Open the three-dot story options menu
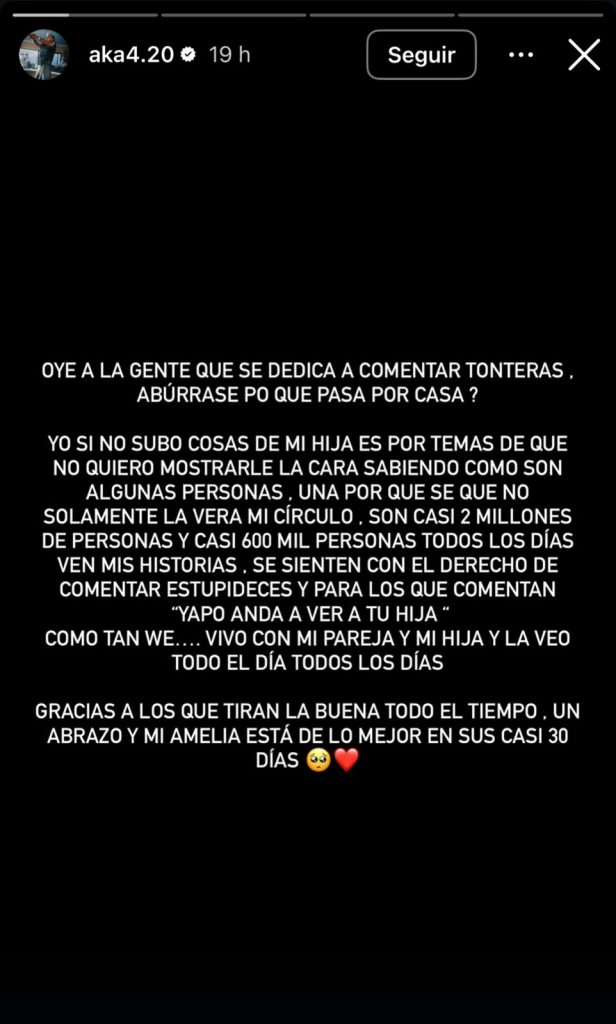The height and width of the screenshot is (1024, 616). point(521,55)
